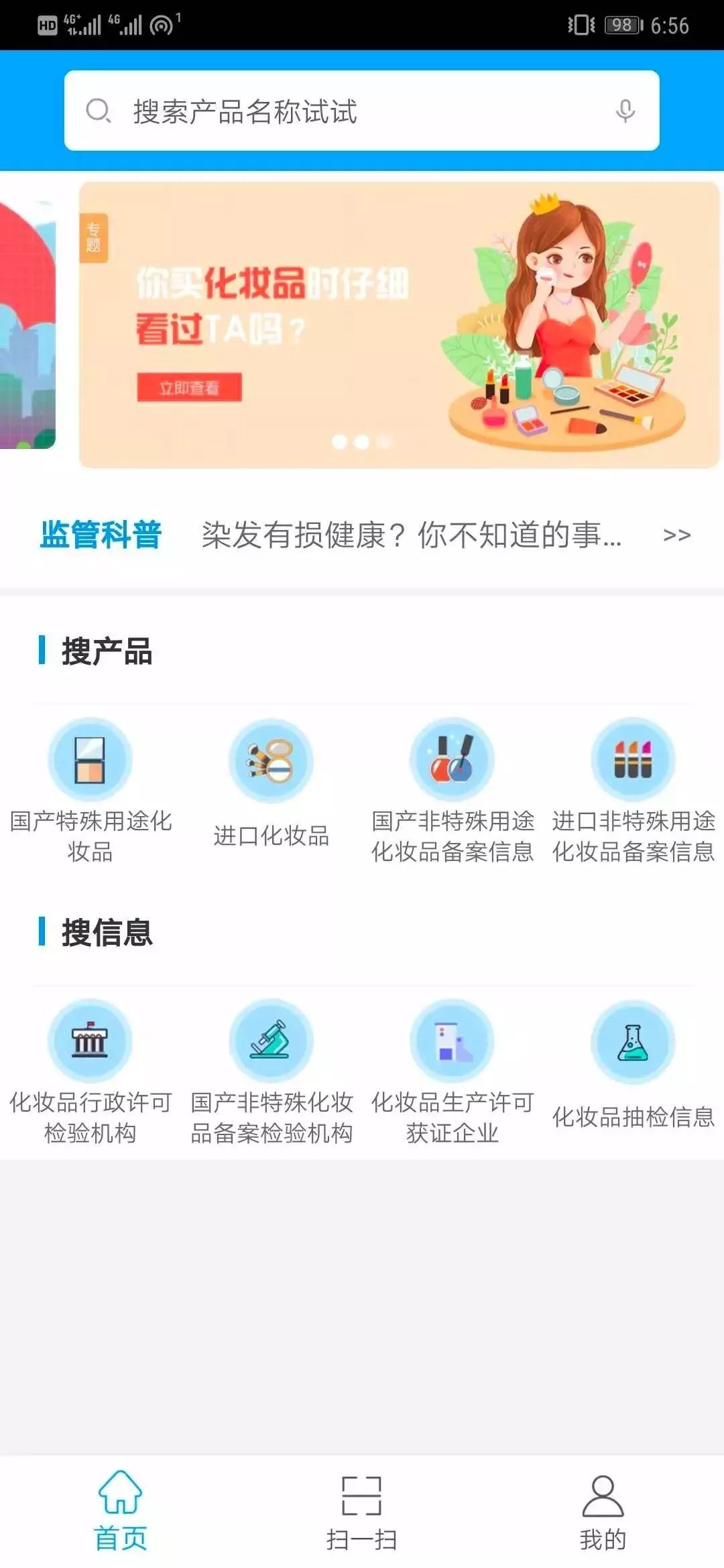Select the 国产特殊用途化妆品 search icon
The image size is (724, 1568).
pos(92,759)
